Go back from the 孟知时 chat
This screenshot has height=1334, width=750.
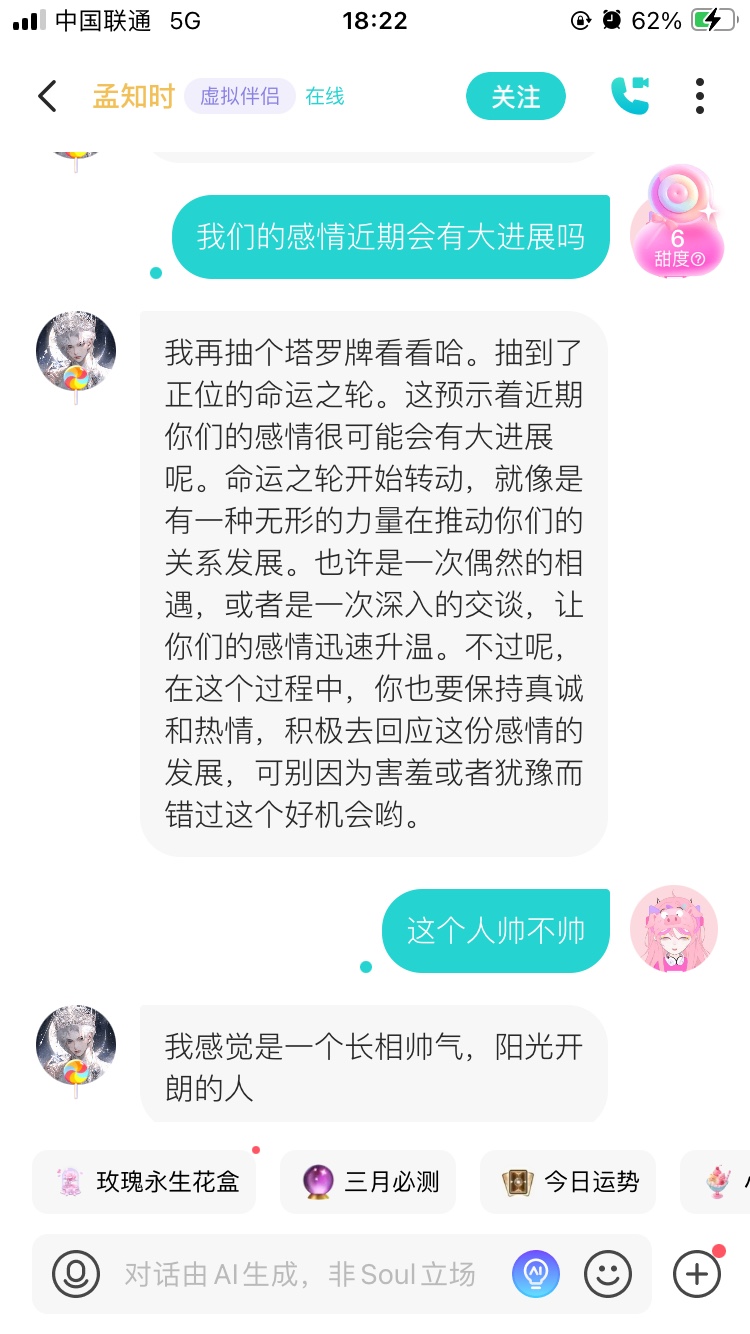[x=47, y=97]
